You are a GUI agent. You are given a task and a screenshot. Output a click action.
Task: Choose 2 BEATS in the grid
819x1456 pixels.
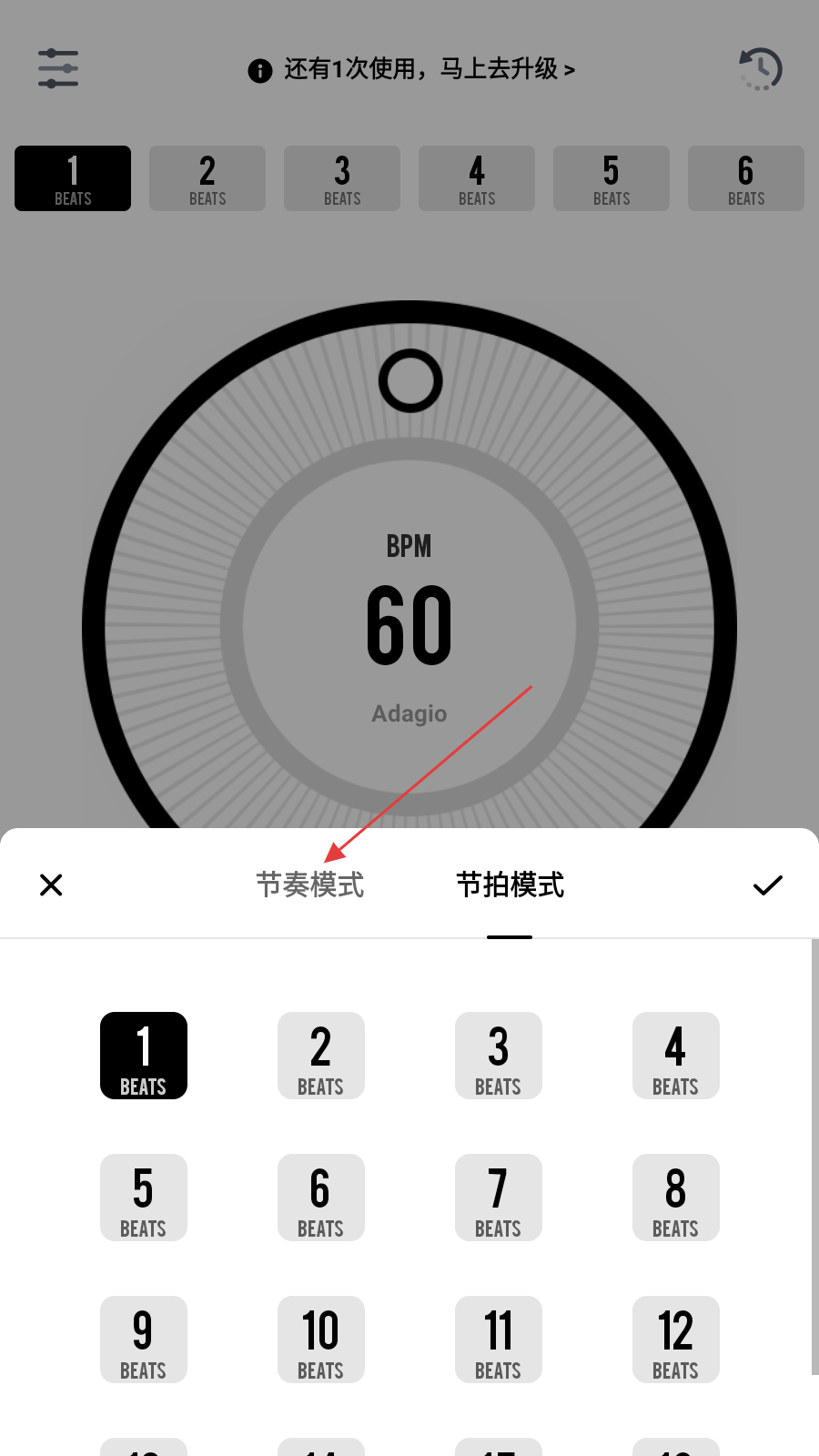pyautogui.click(x=320, y=1056)
